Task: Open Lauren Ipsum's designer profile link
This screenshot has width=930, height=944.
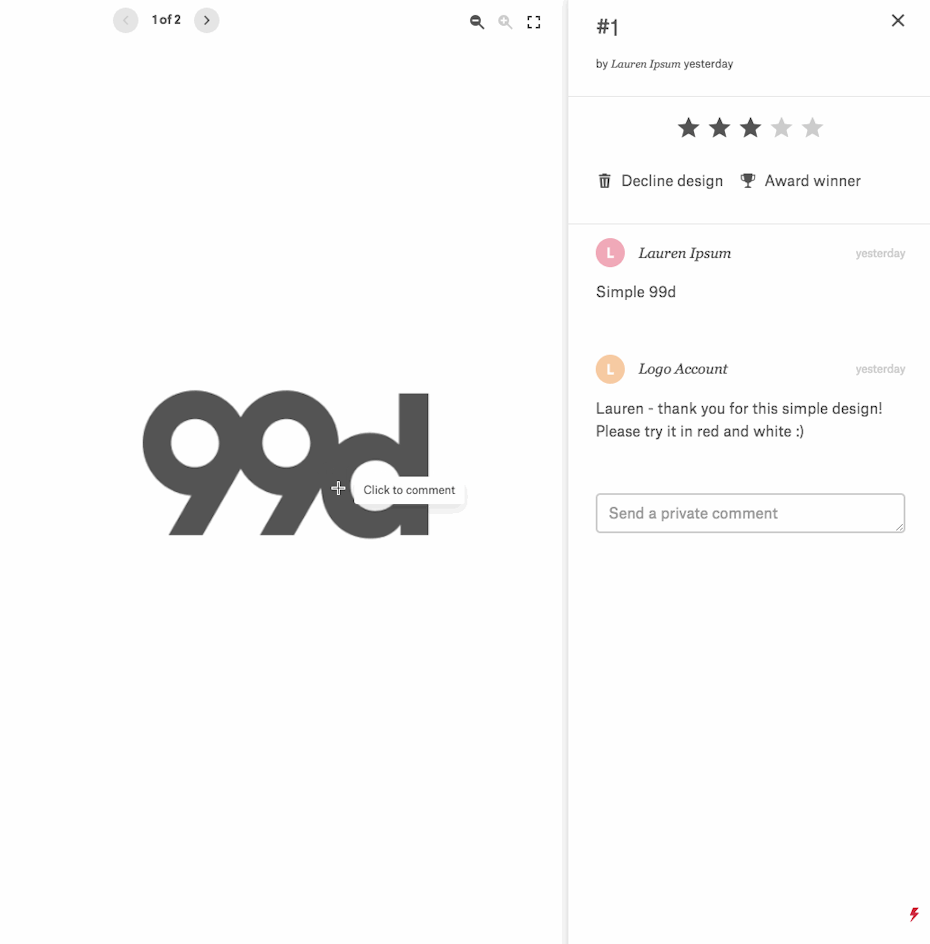Action: [x=645, y=64]
